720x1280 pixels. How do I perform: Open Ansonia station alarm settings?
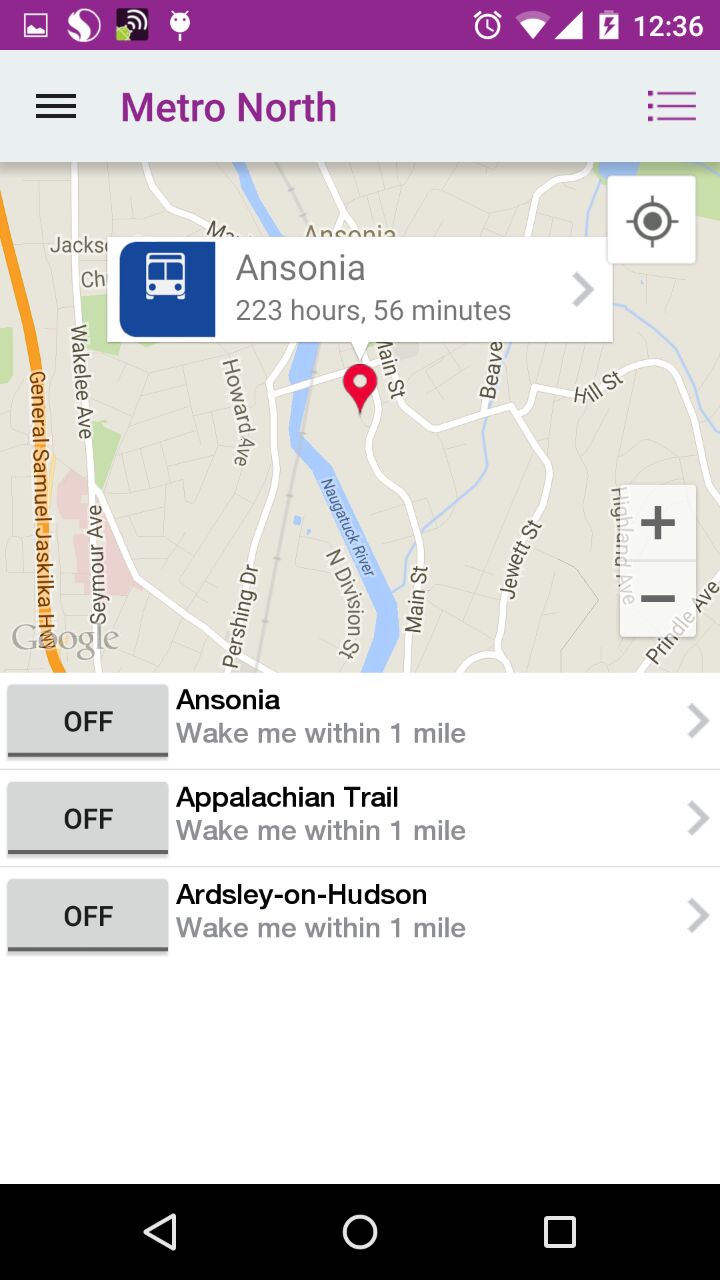440,720
